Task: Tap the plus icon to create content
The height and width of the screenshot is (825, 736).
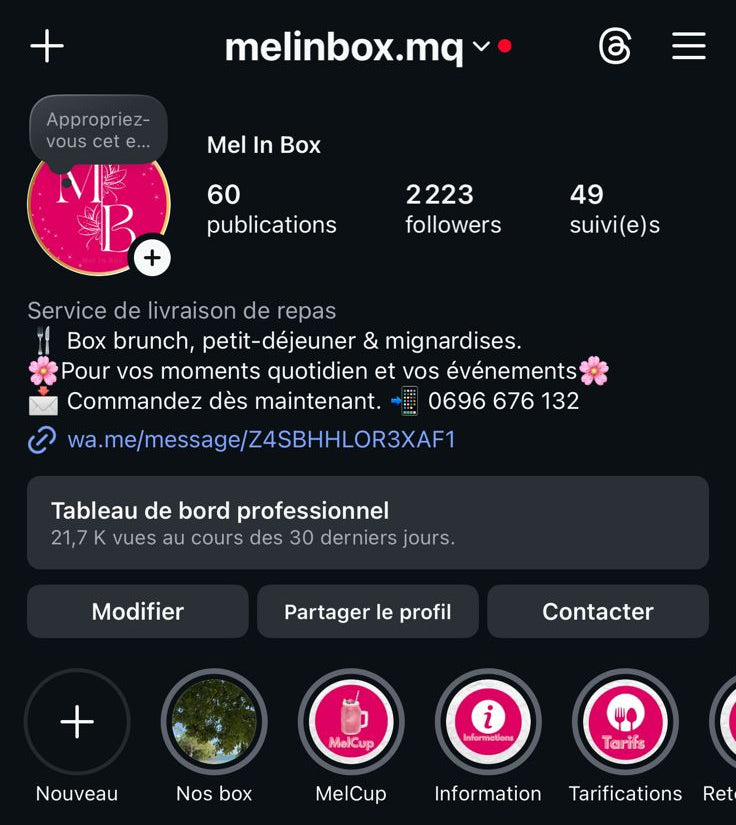Action: click(47, 46)
